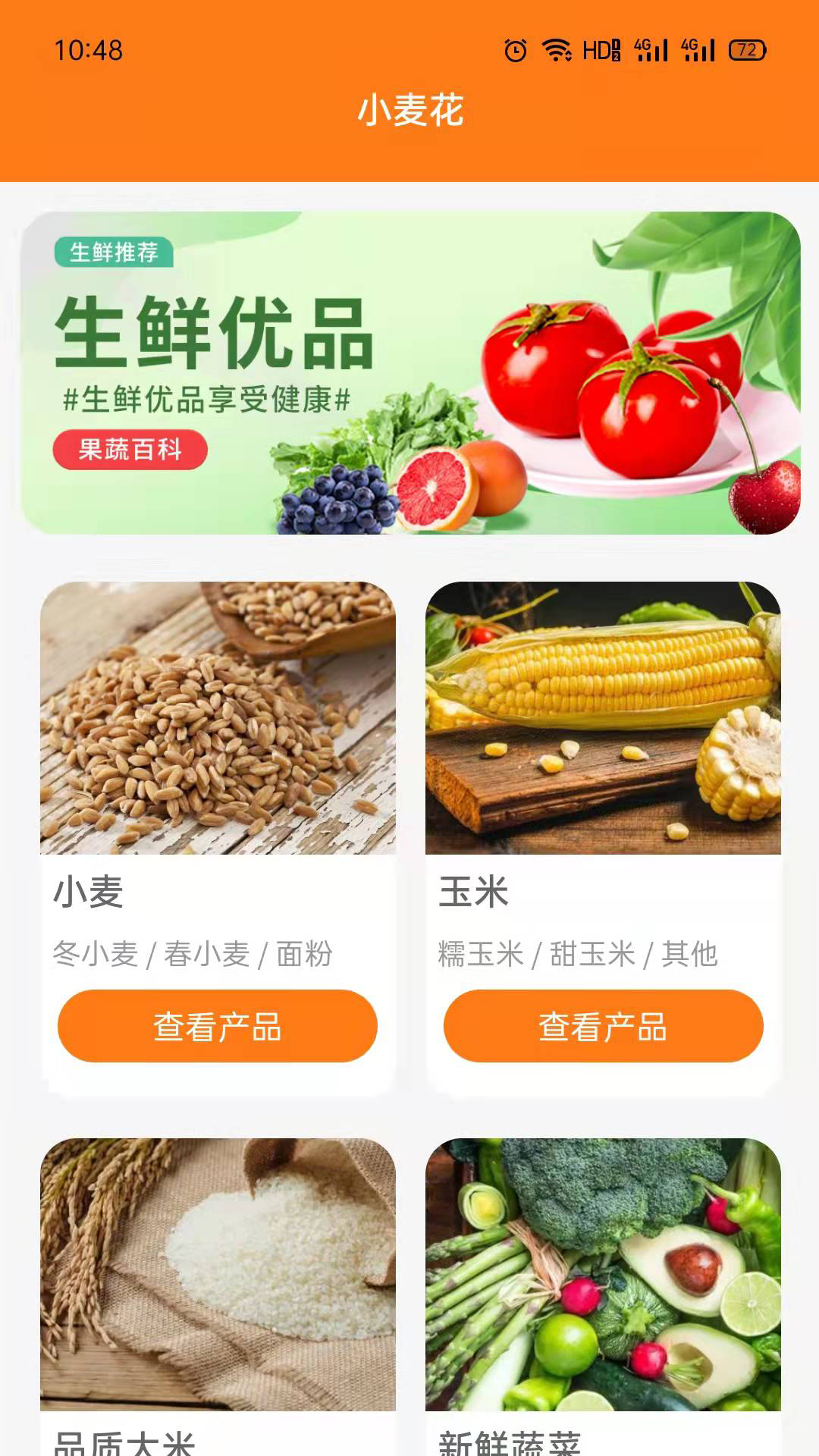The height and width of the screenshot is (1456, 819).
Task: Open the 生鲜优品 promotional banner
Action: 409,372
